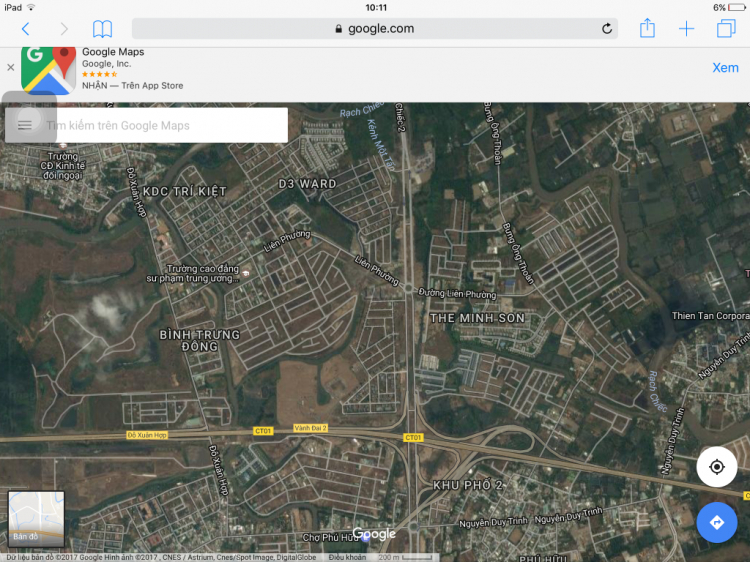Tap the Tìm kiếm trên Google Maps box

coord(160,125)
